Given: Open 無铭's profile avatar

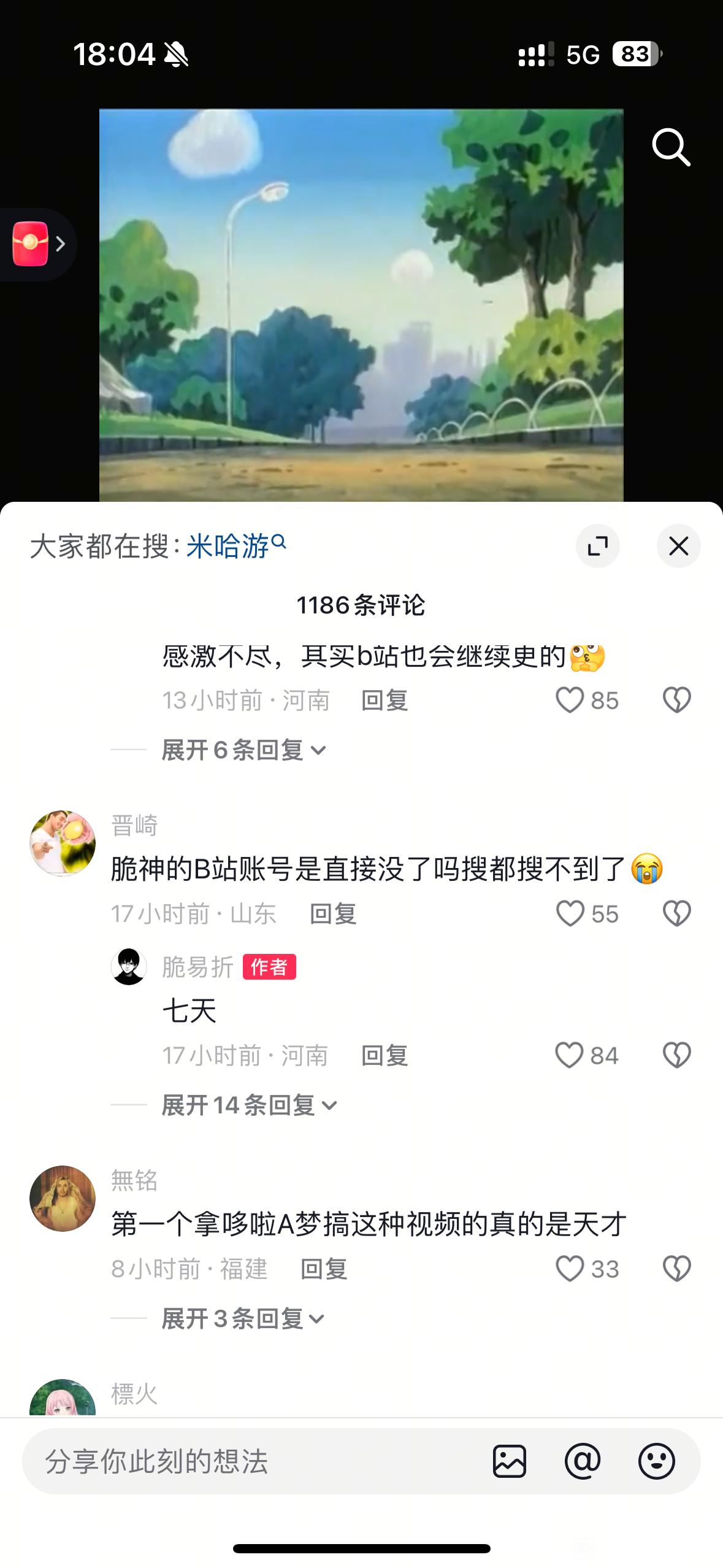Looking at the screenshot, I should [x=63, y=1198].
